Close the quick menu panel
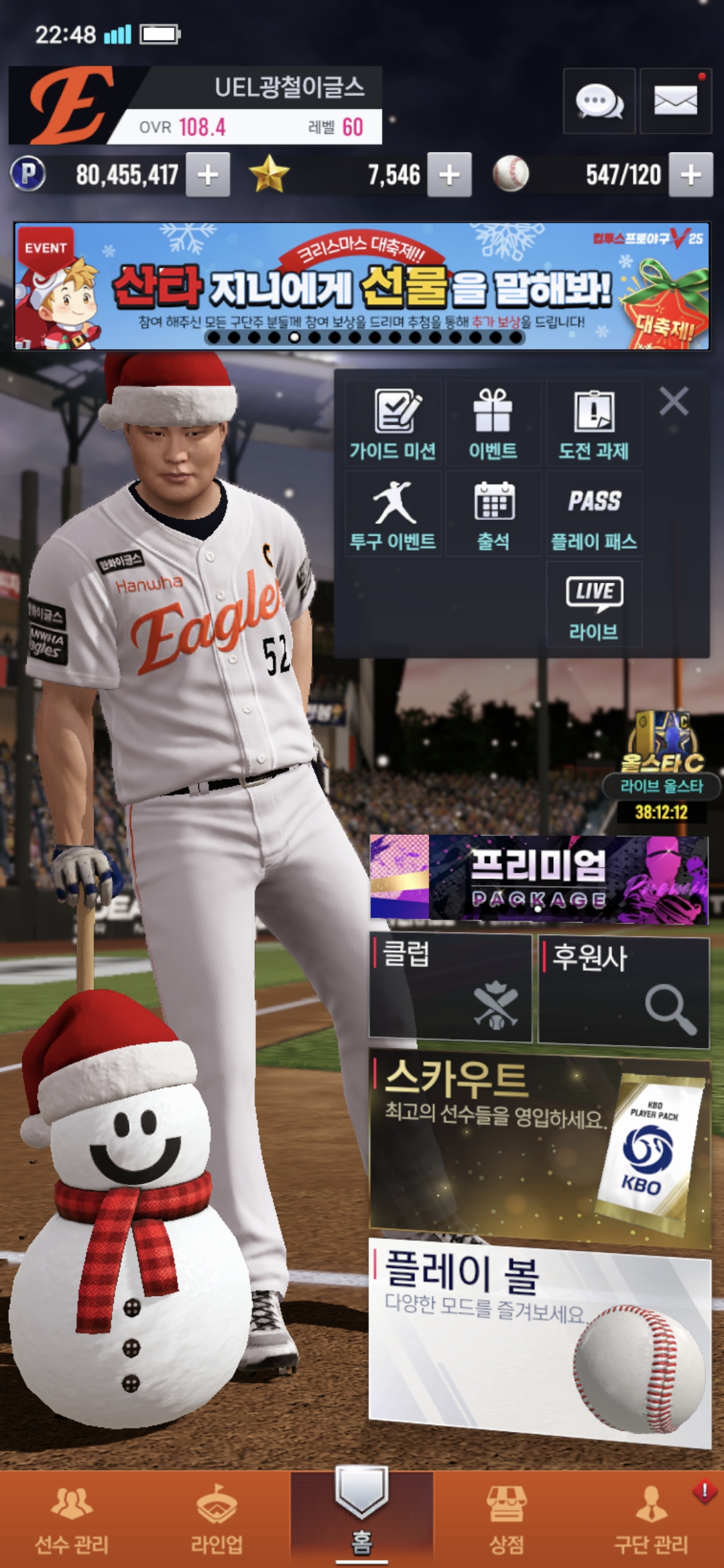 tap(674, 402)
